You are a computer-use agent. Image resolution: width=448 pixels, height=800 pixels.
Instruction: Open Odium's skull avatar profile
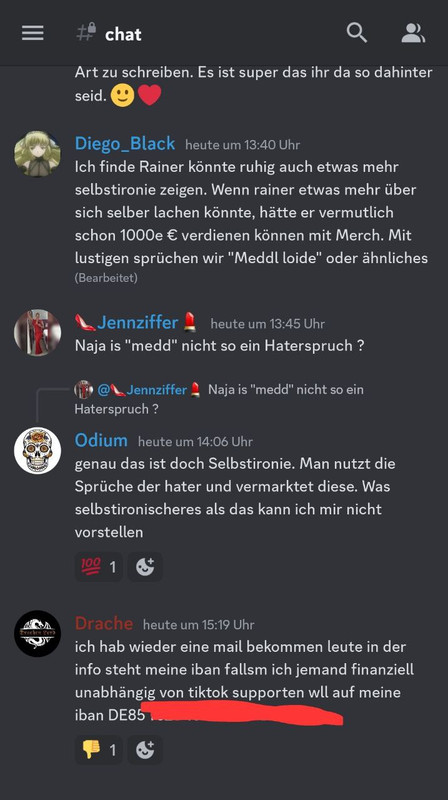[37, 451]
